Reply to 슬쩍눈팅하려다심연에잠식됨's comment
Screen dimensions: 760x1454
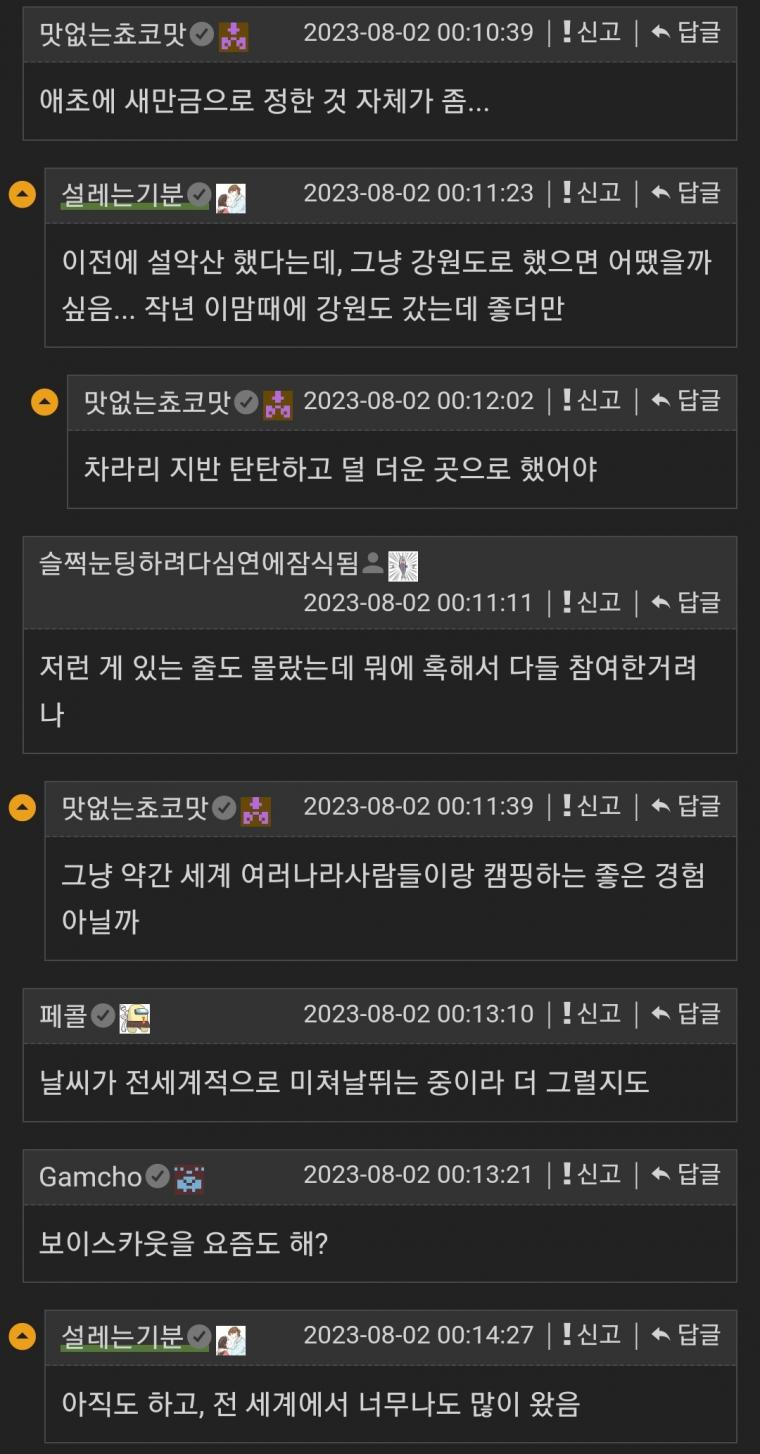686,602
